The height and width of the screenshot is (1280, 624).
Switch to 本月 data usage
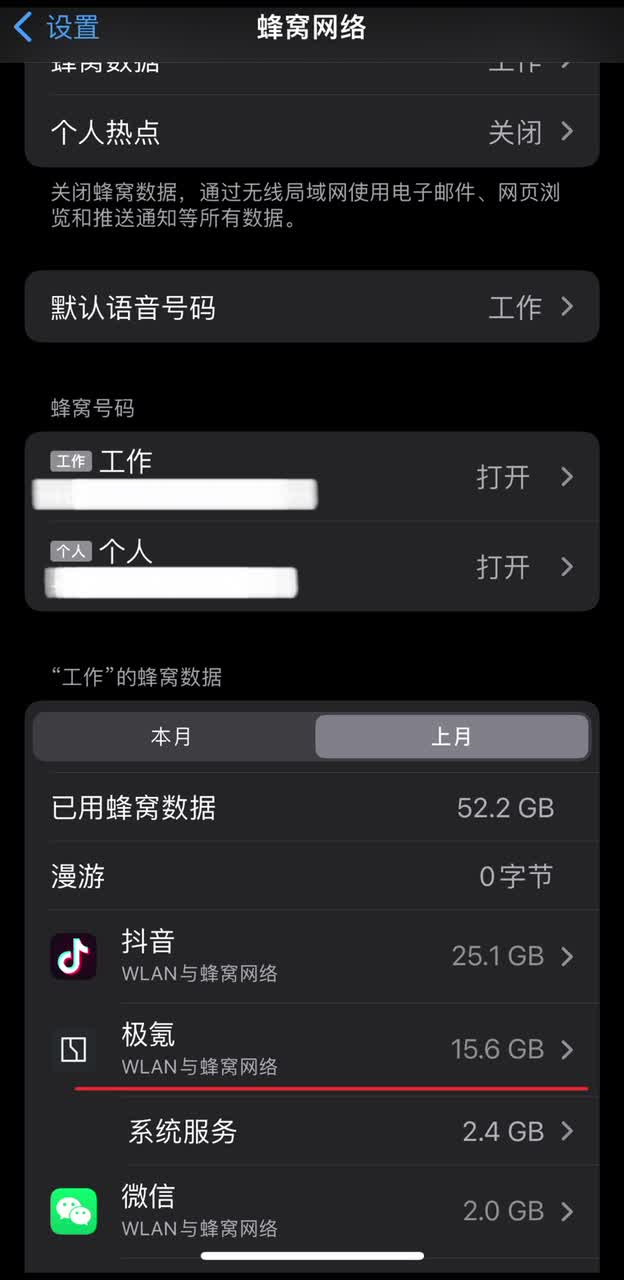coord(172,737)
